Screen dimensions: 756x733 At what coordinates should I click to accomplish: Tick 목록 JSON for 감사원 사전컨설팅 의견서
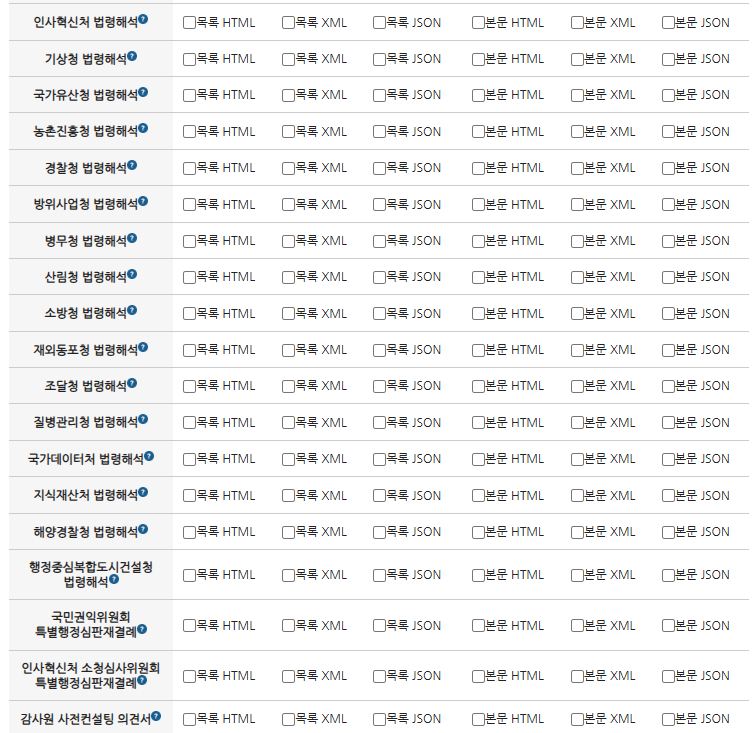click(379, 719)
